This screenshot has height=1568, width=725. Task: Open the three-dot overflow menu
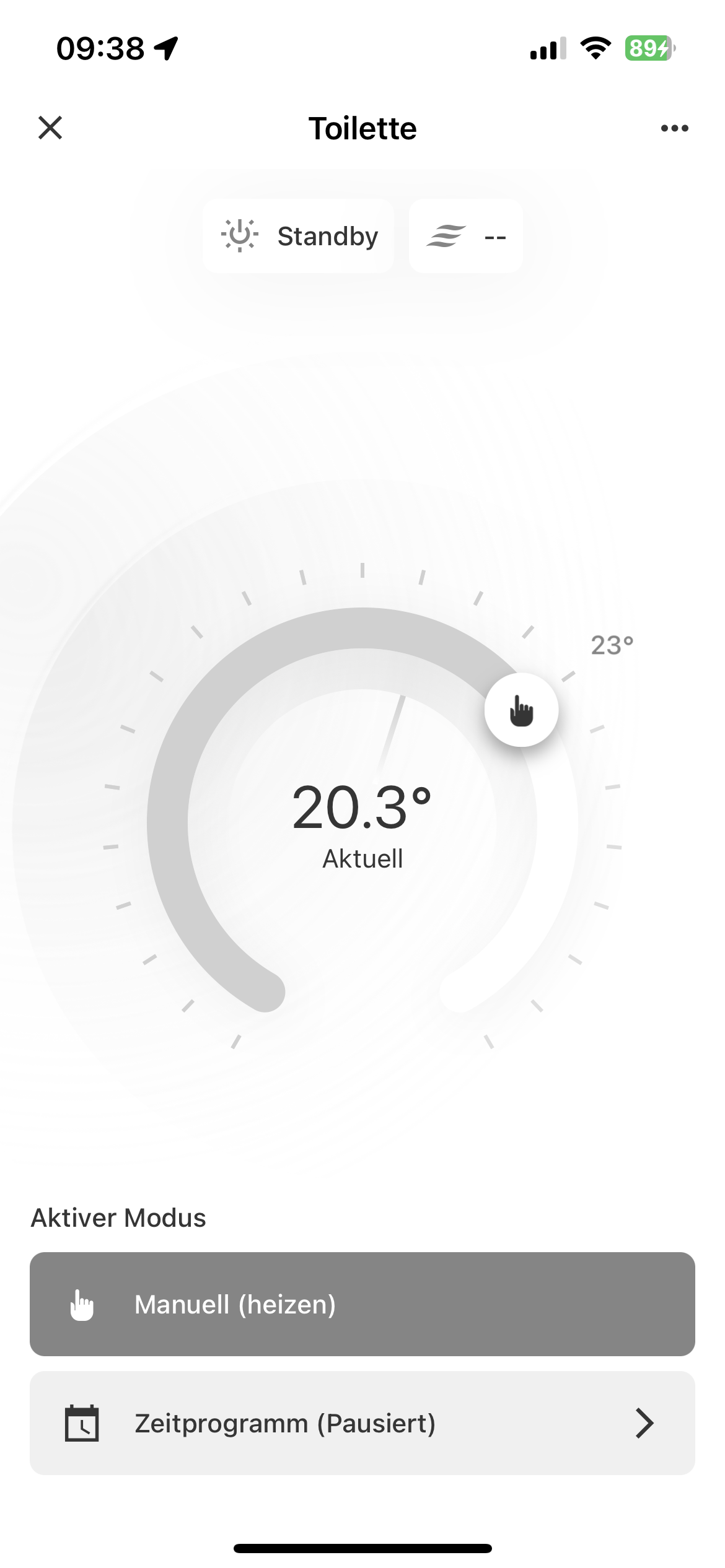(x=674, y=128)
